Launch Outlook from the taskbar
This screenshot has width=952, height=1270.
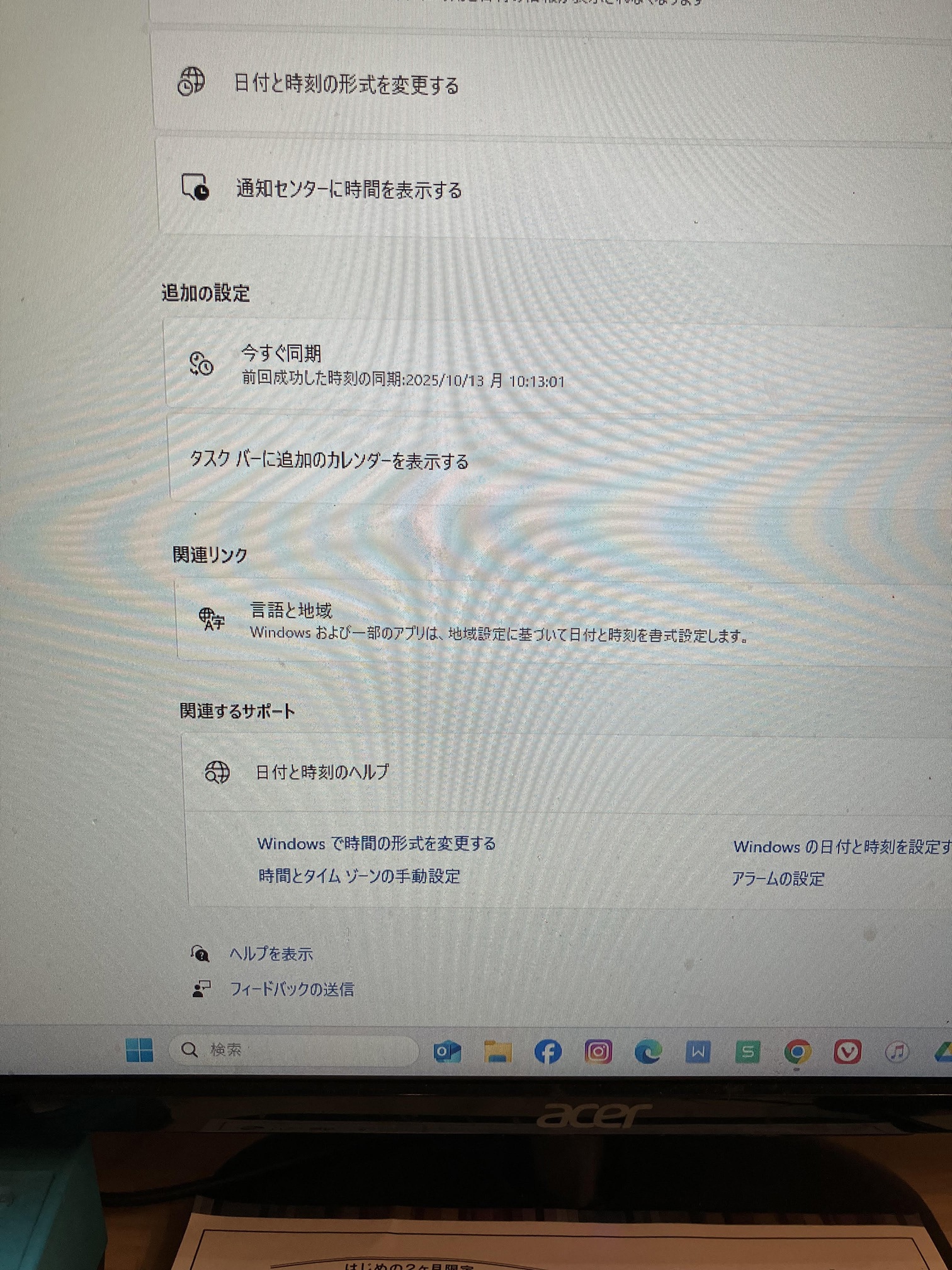447,1051
